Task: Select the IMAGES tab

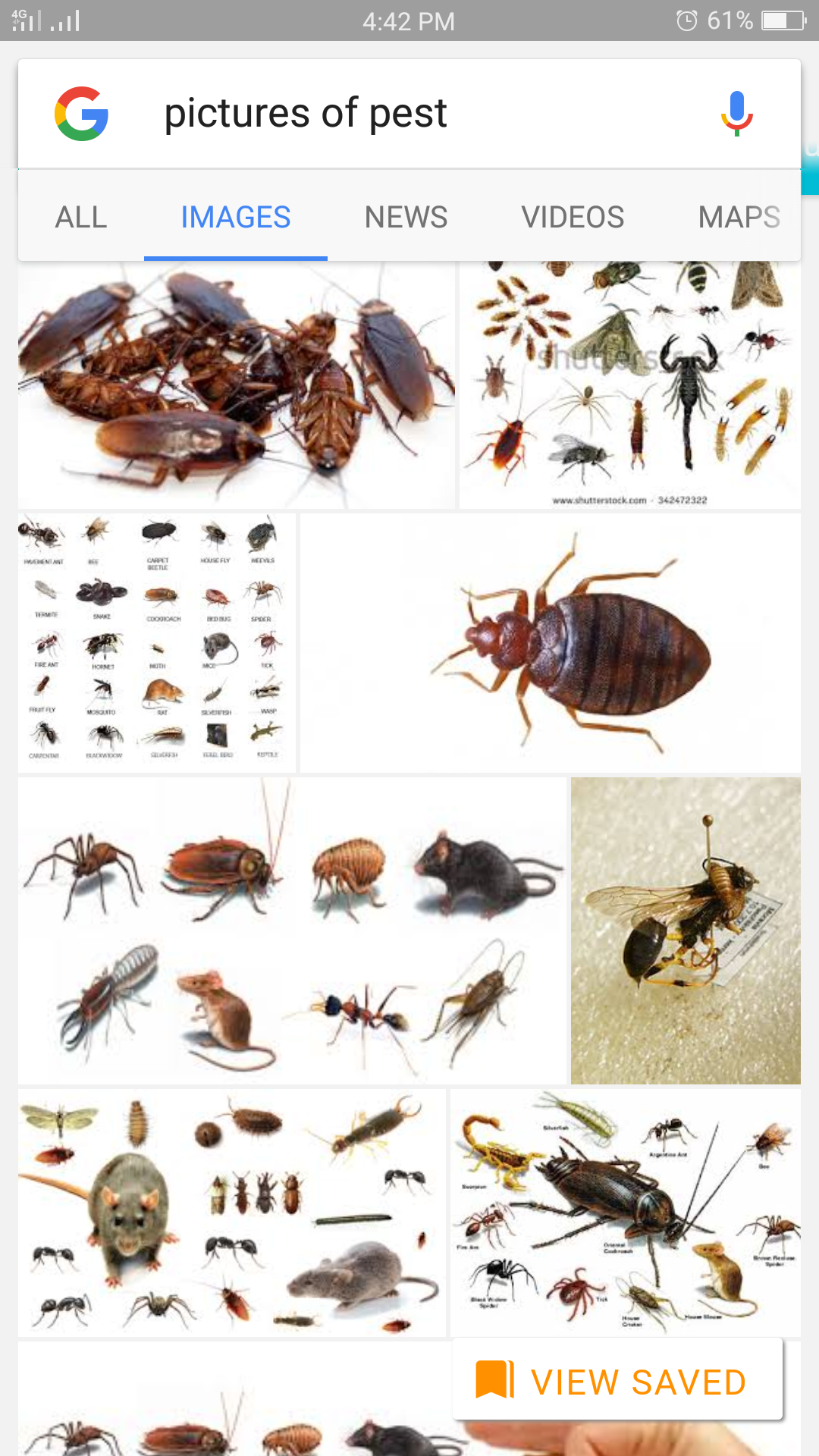Action: (236, 217)
